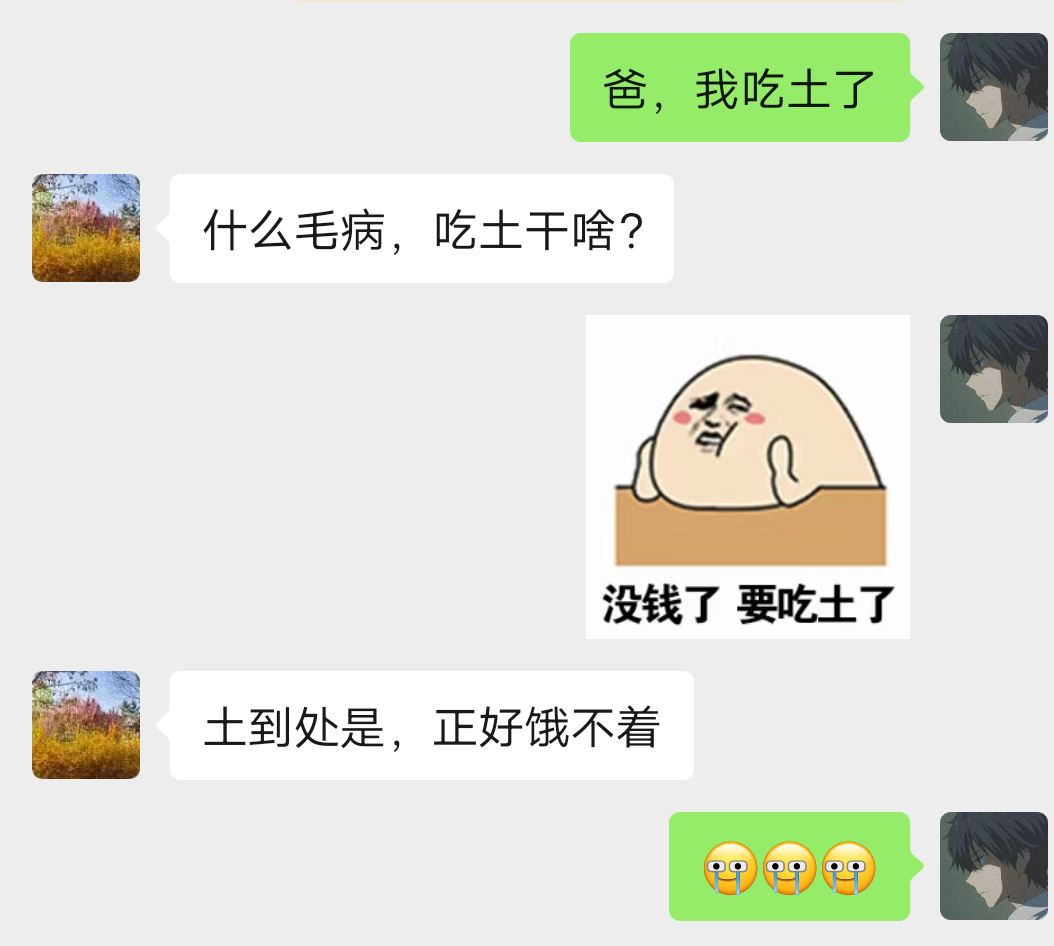Image resolution: width=1054 pixels, height=946 pixels.
Task: Open sender avatar beside the crying emojis
Action: [x=993, y=866]
